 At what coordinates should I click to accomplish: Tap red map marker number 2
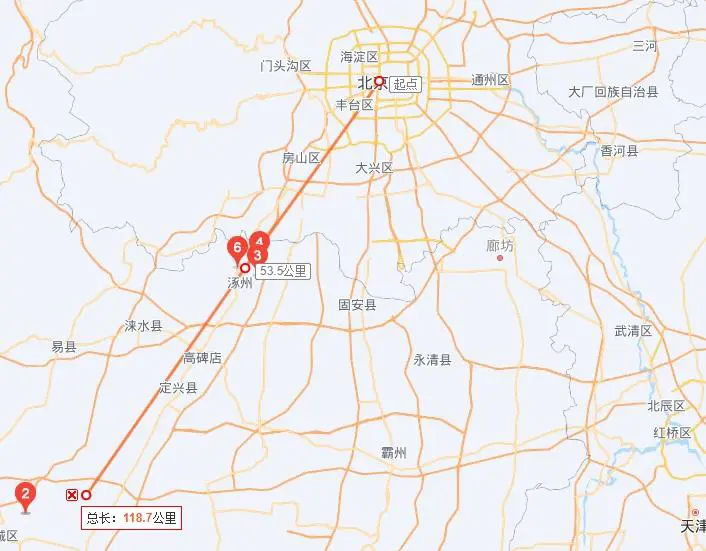pos(26,493)
